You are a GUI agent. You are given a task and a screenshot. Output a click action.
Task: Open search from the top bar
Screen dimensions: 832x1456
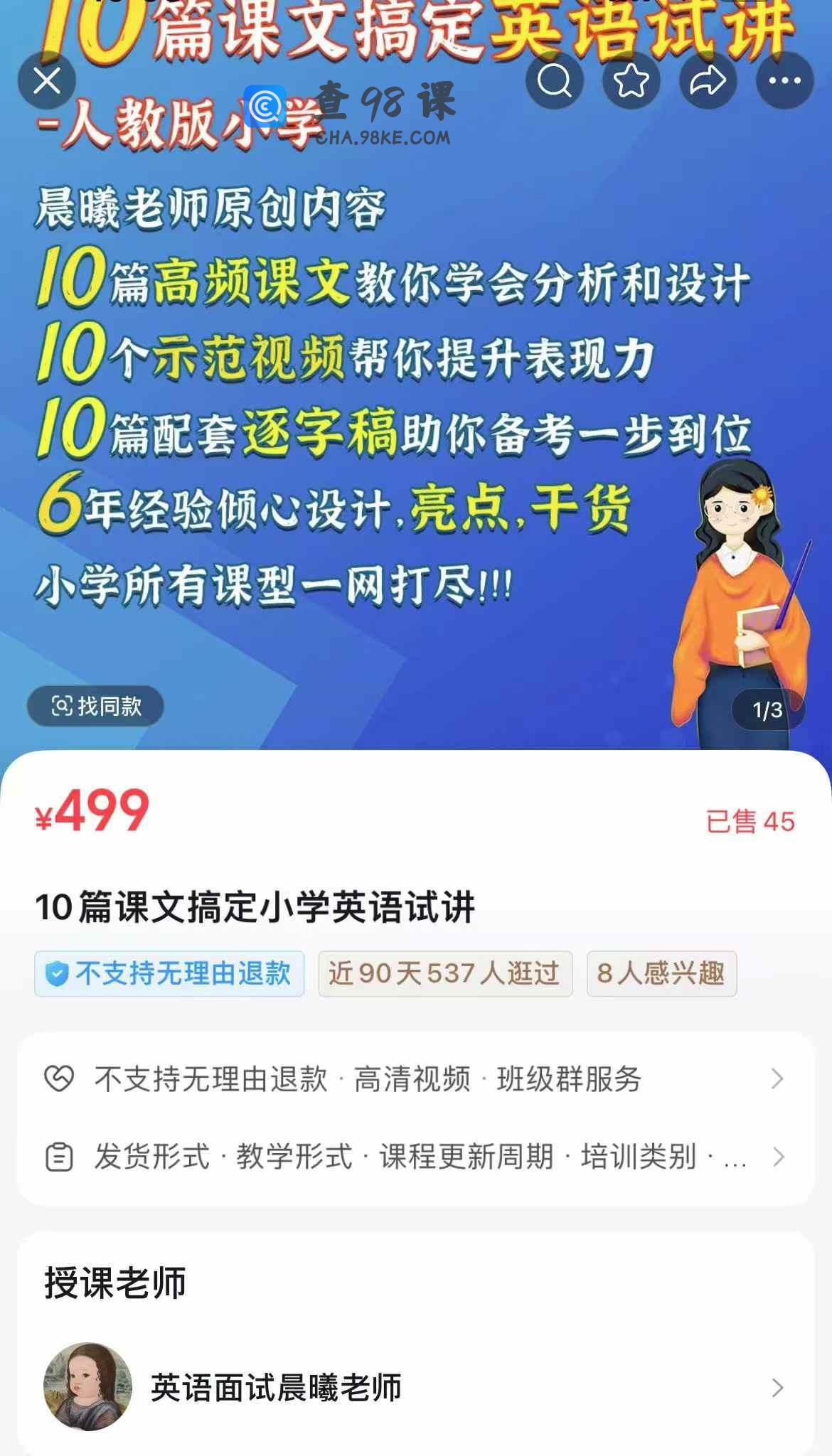tap(554, 80)
